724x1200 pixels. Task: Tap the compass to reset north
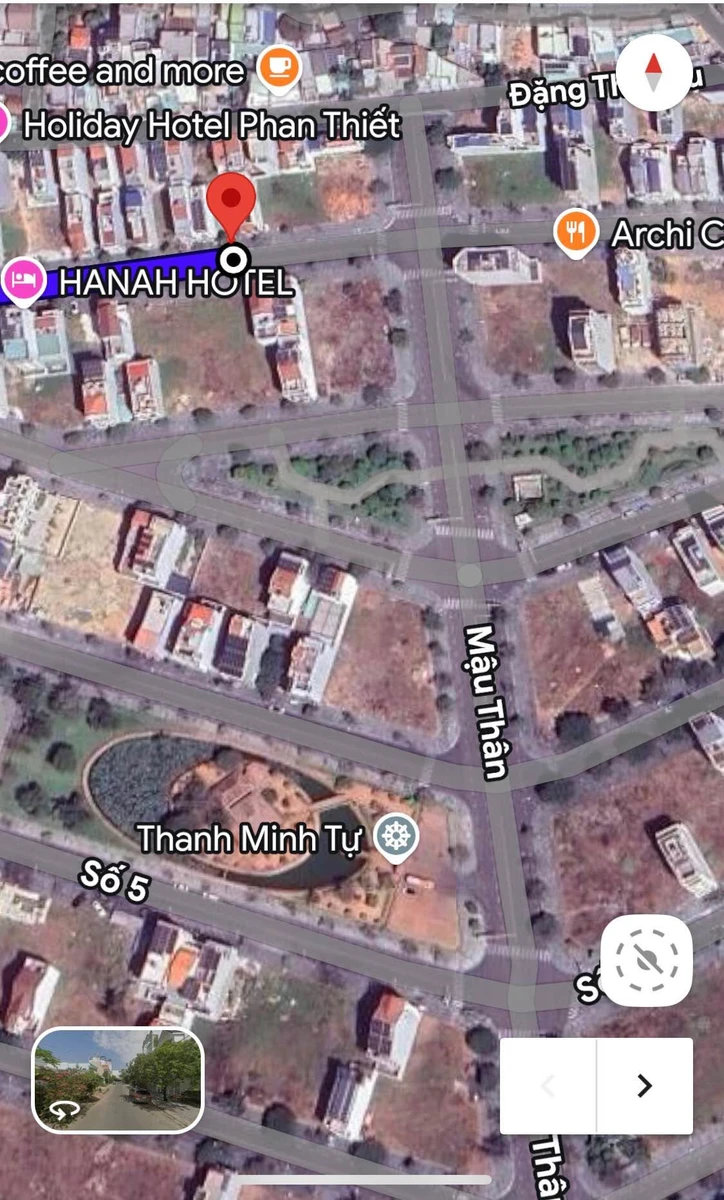click(654, 70)
